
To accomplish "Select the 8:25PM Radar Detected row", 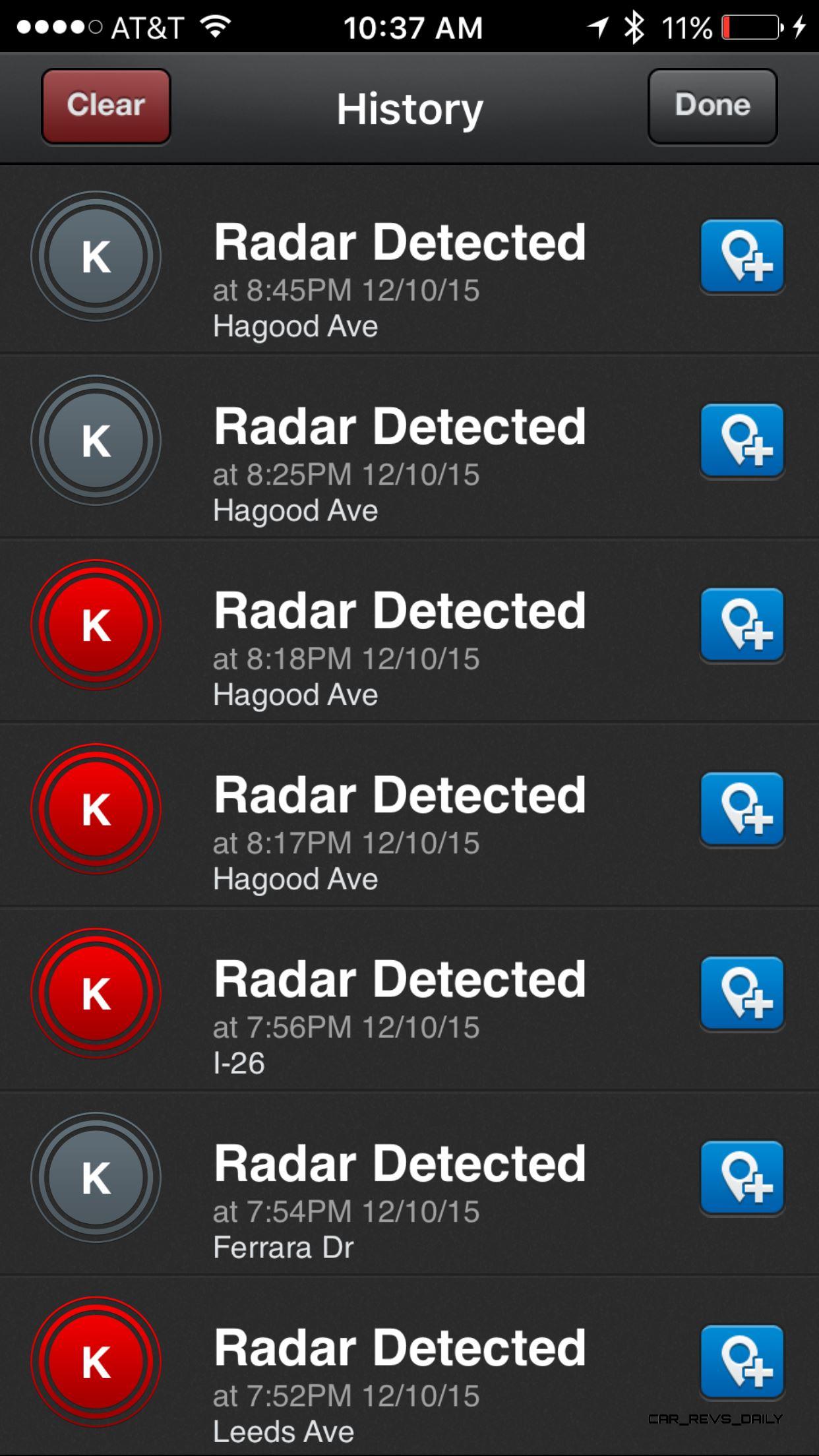I will pos(409,446).
